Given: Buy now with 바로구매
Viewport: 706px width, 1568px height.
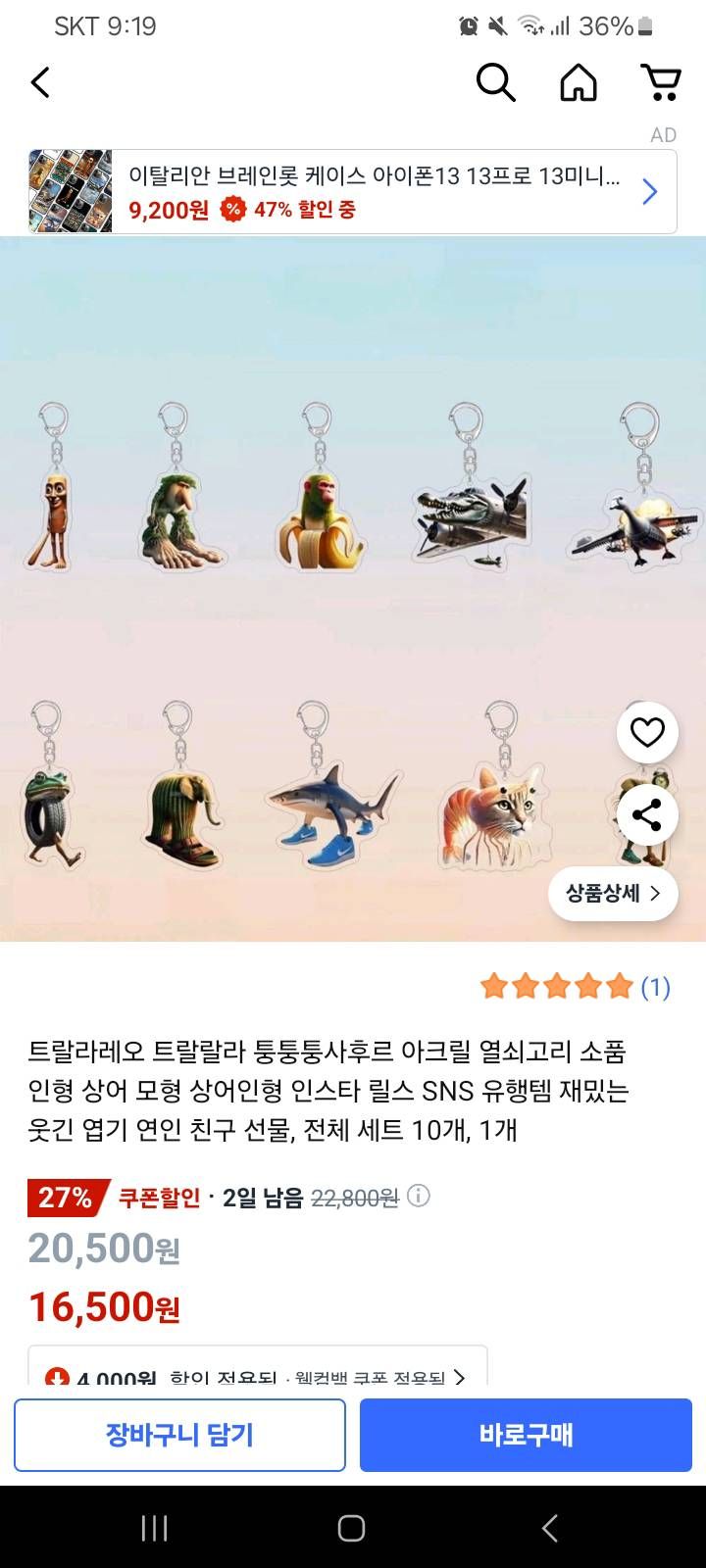Looking at the screenshot, I should [x=526, y=1435].
